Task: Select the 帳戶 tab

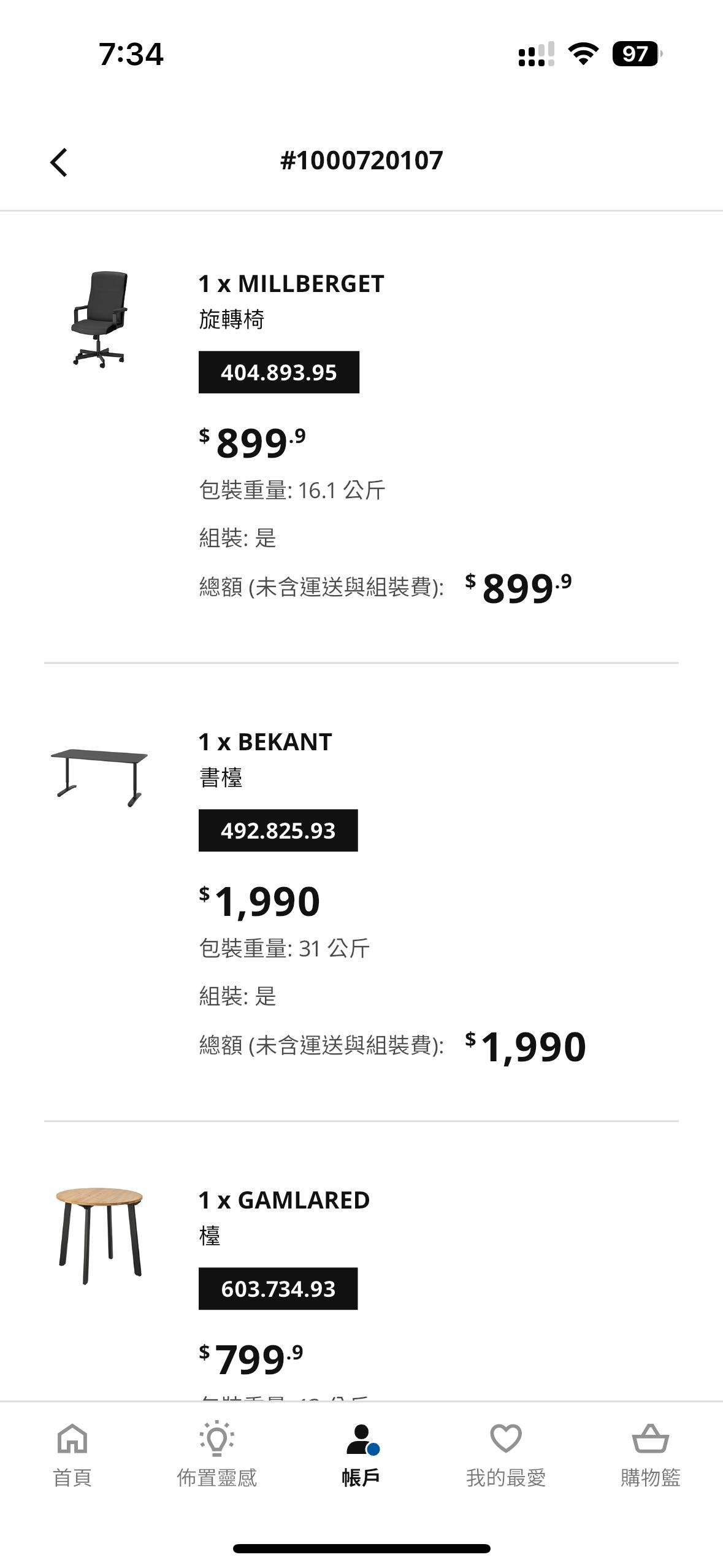Action: (x=361, y=1455)
